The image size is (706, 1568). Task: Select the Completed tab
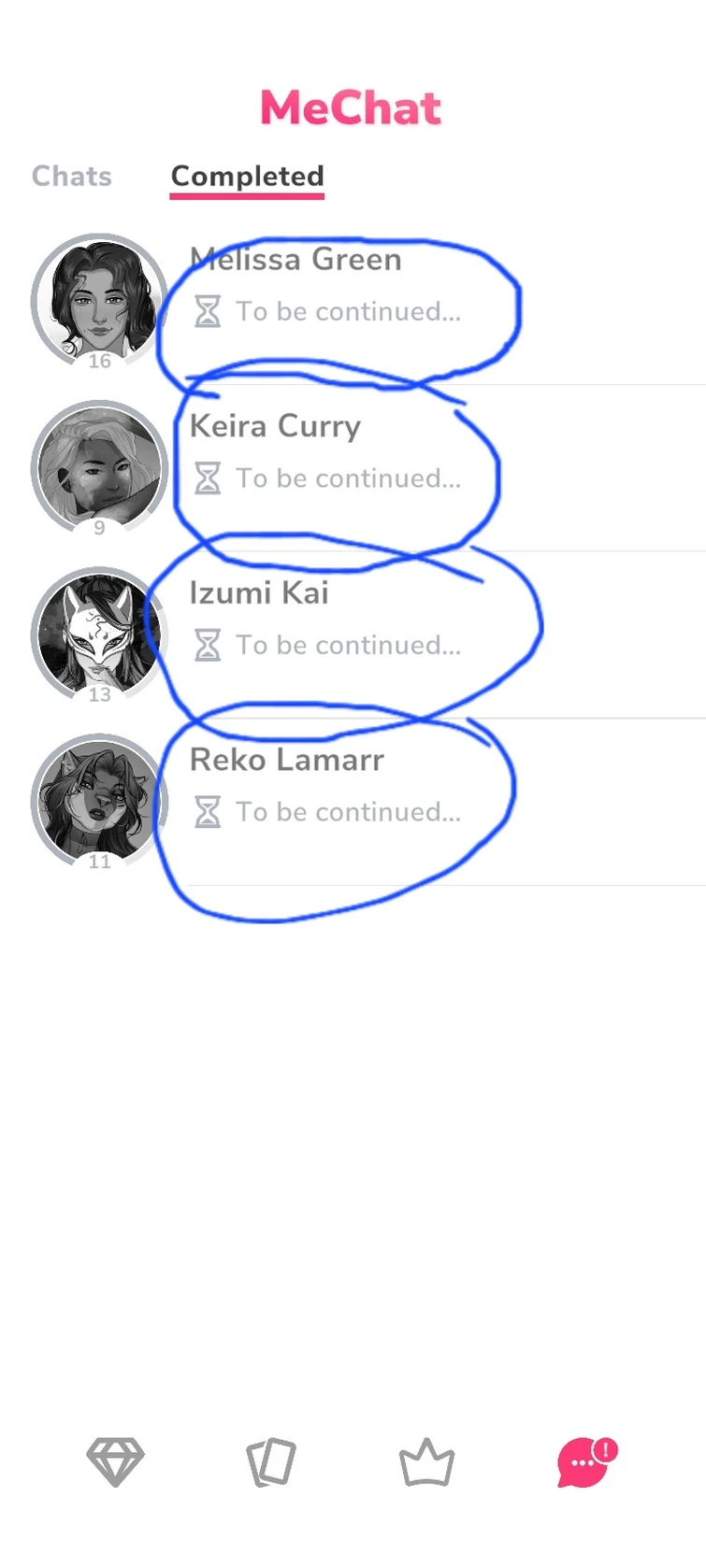tap(247, 176)
